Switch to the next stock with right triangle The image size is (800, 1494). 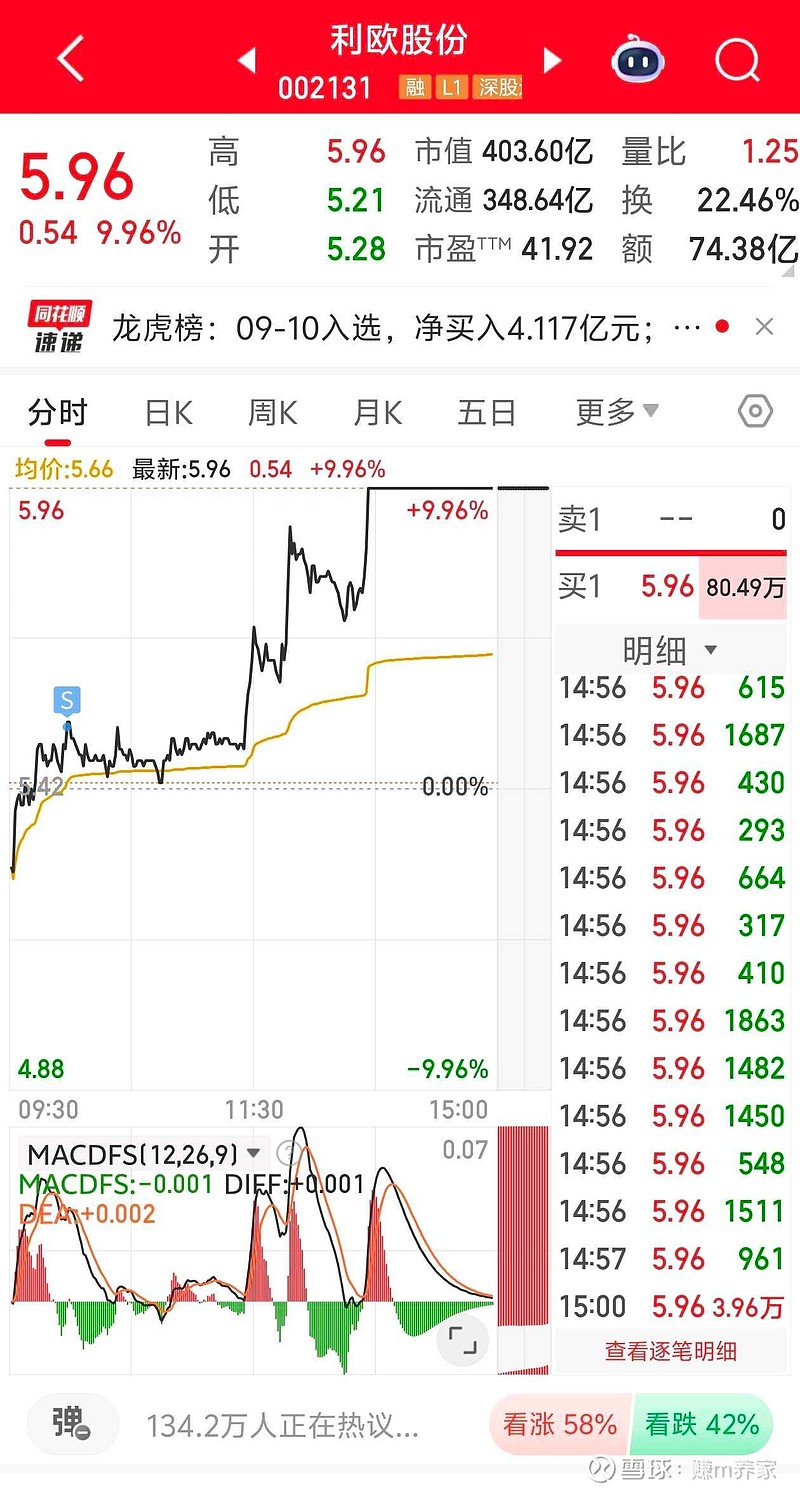click(551, 61)
